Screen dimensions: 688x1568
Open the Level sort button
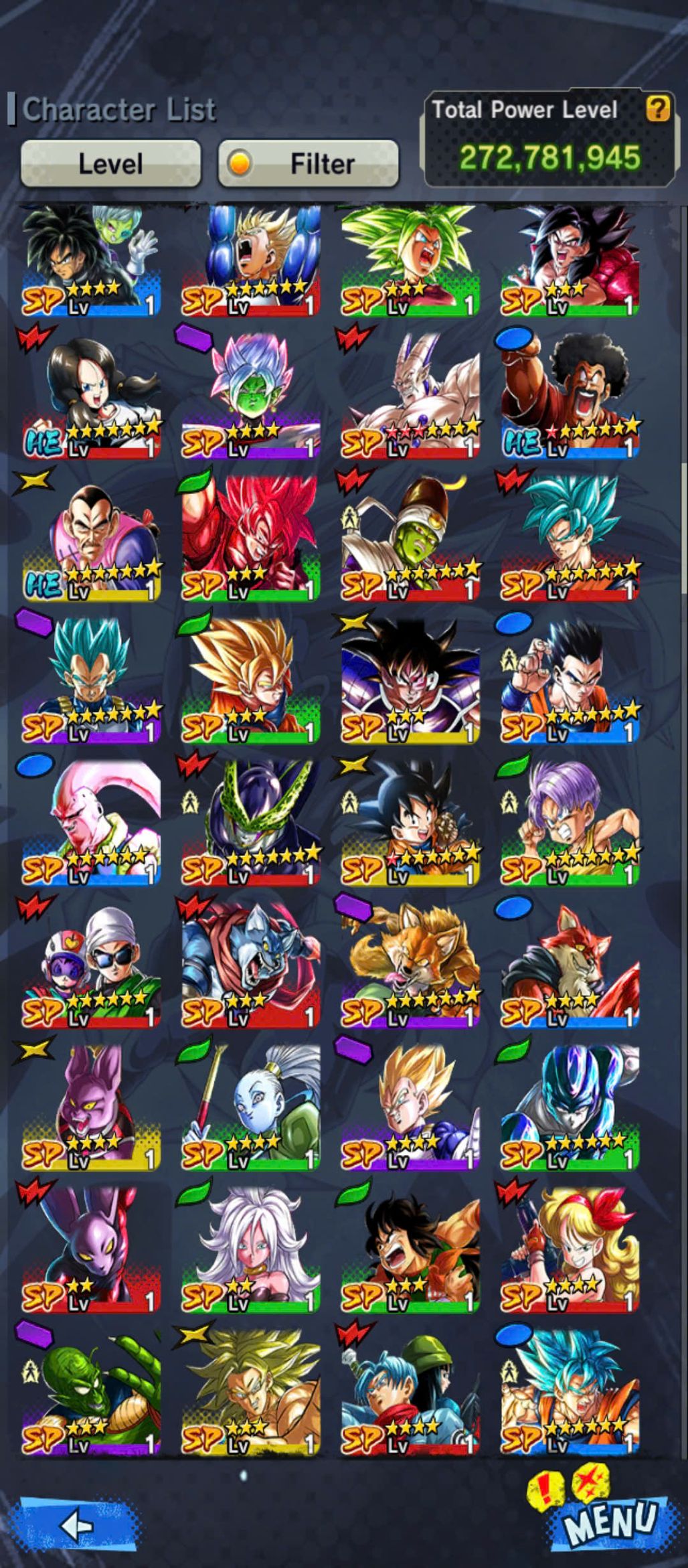tap(110, 163)
